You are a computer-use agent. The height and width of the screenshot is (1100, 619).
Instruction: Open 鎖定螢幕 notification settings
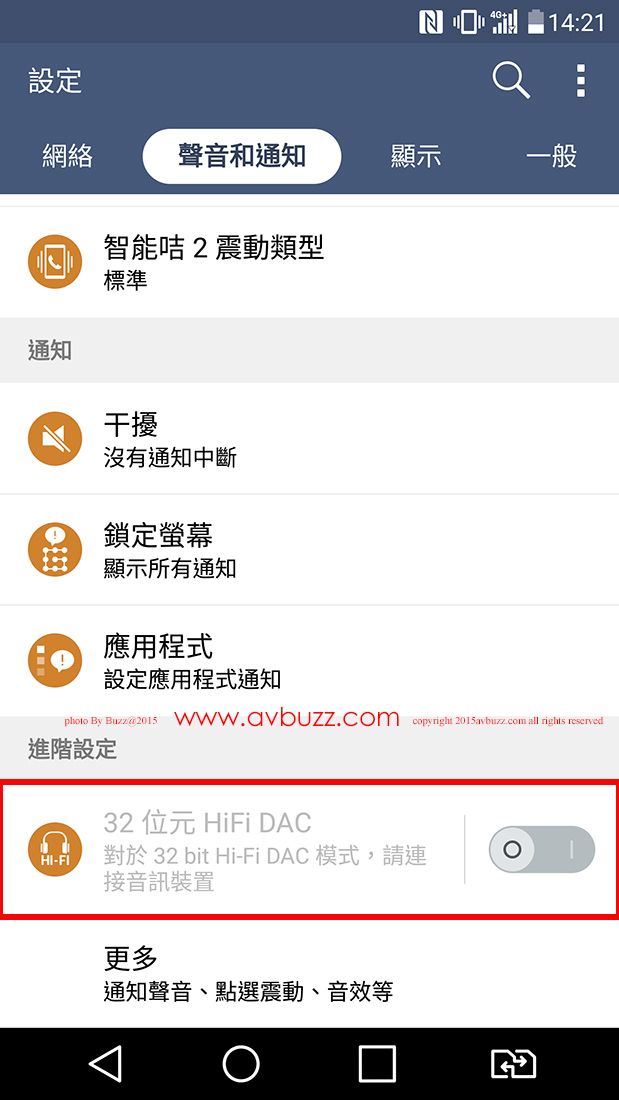[309, 549]
